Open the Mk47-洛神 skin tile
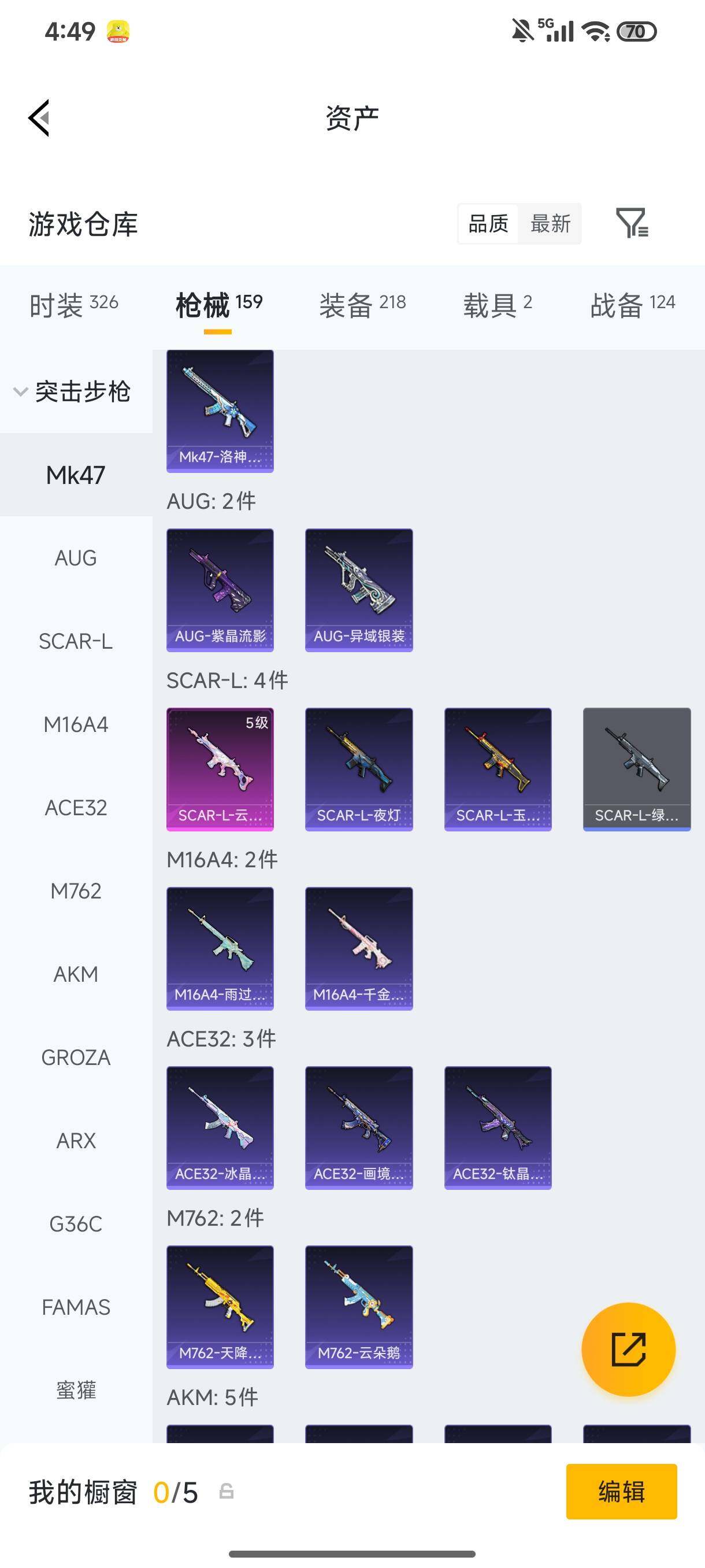Viewport: 705px width, 1568px height. pyautogui.click(x=220, y=411)
